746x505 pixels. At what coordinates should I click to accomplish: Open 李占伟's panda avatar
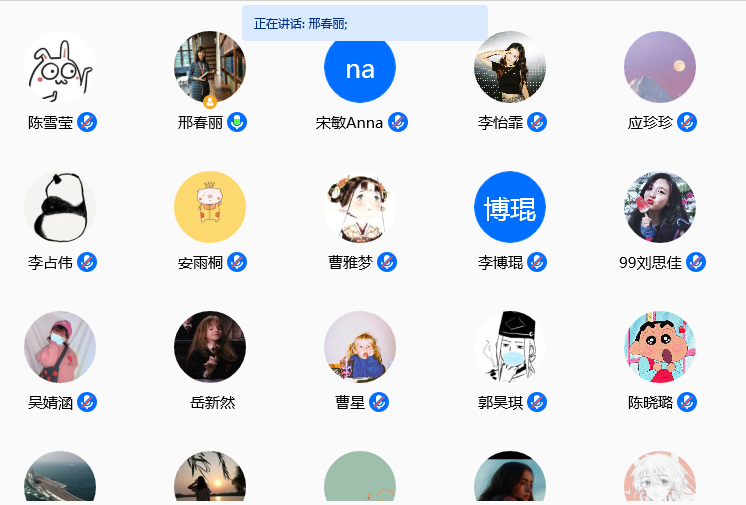60,207
